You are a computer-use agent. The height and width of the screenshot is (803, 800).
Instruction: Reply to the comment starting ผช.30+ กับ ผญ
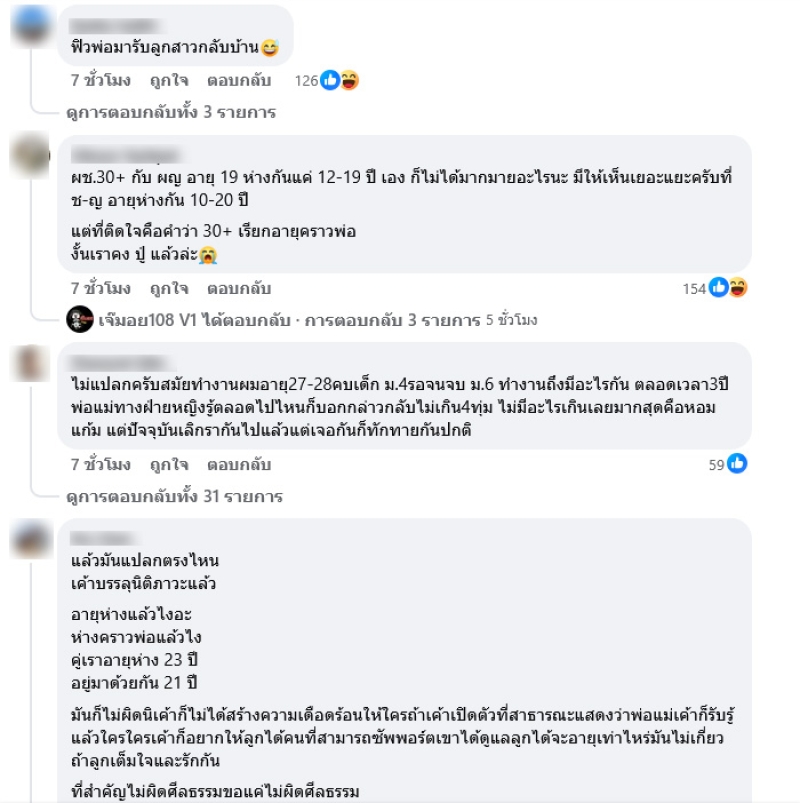[x=239, y=288]
